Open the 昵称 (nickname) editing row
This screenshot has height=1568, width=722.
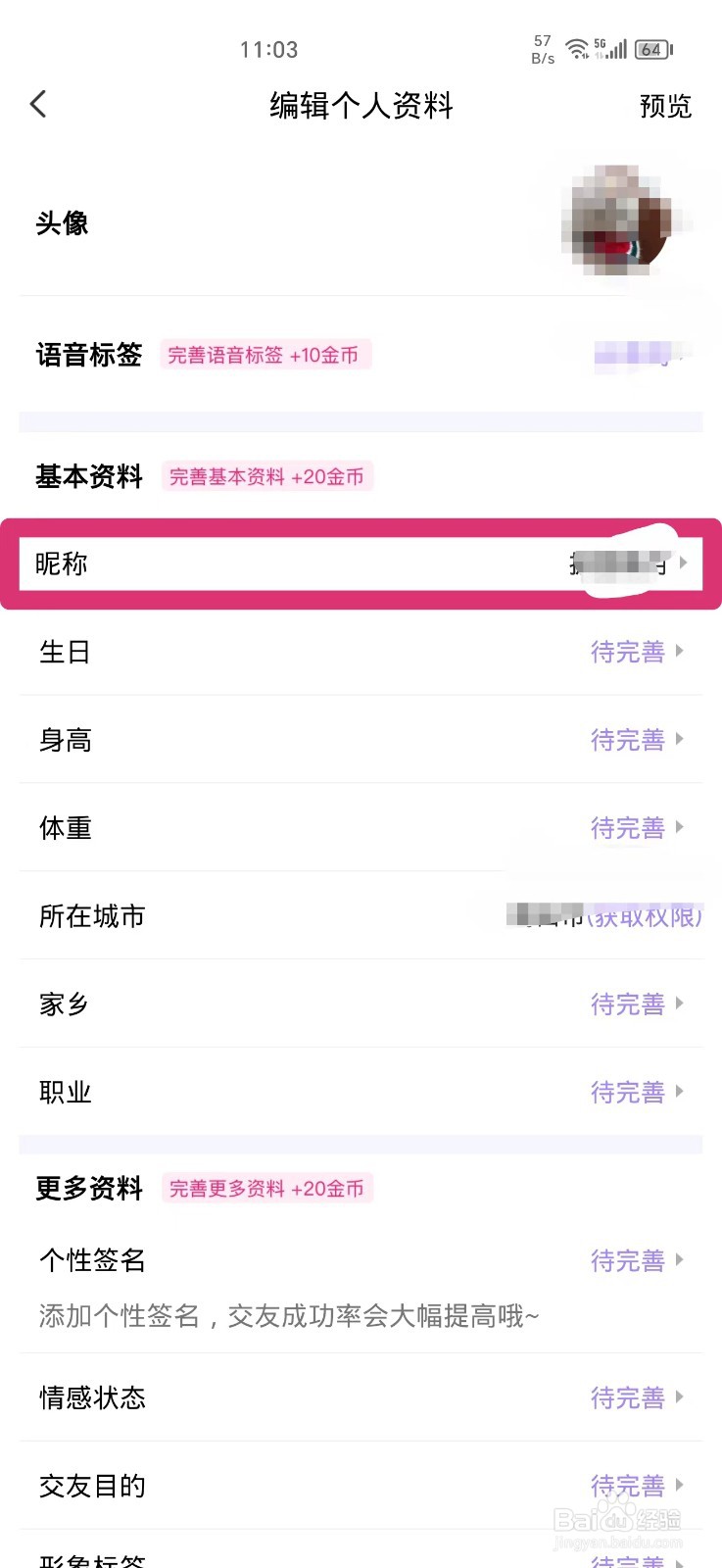[361, 563]
